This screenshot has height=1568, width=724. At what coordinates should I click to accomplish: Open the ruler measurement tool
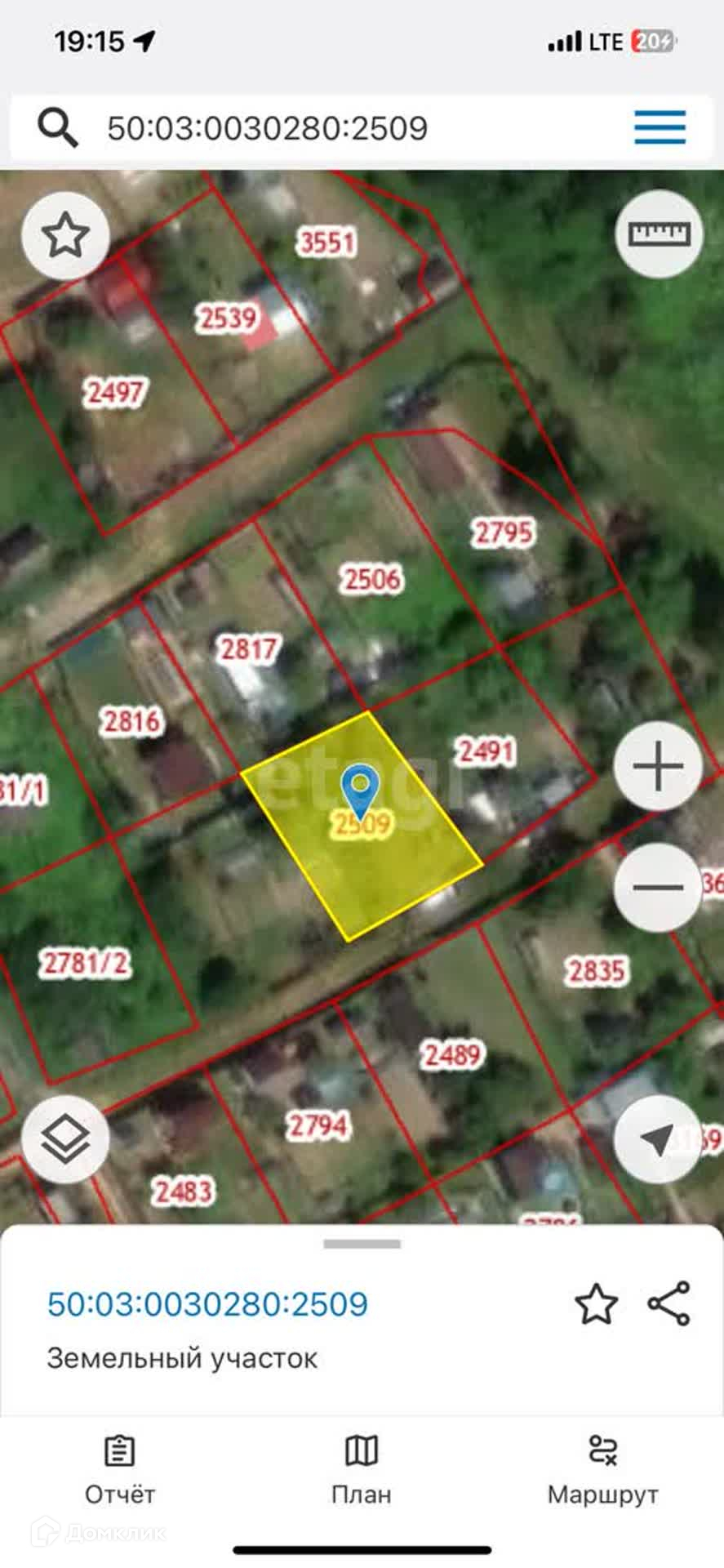click(x=659, y=234)
